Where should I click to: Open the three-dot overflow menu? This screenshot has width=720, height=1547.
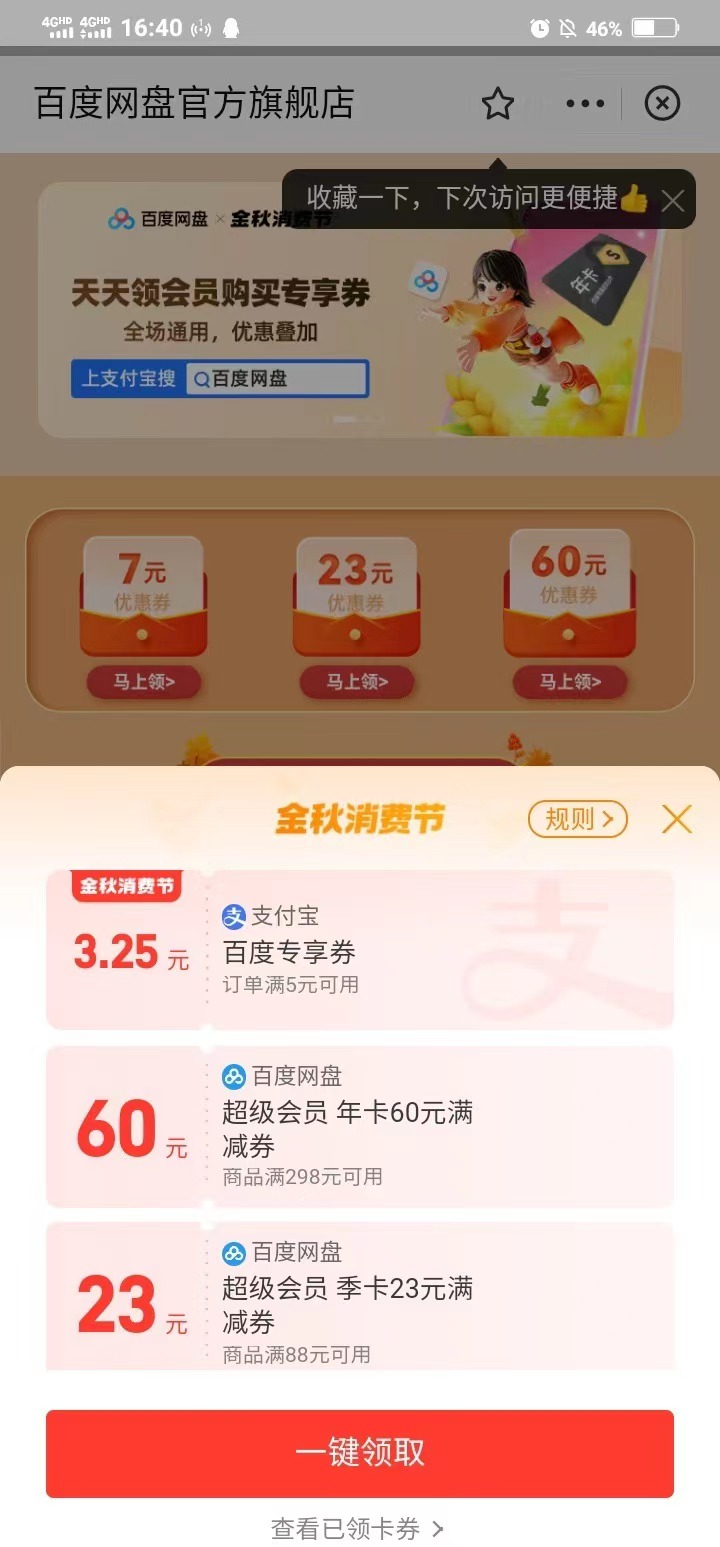point(585,104)
